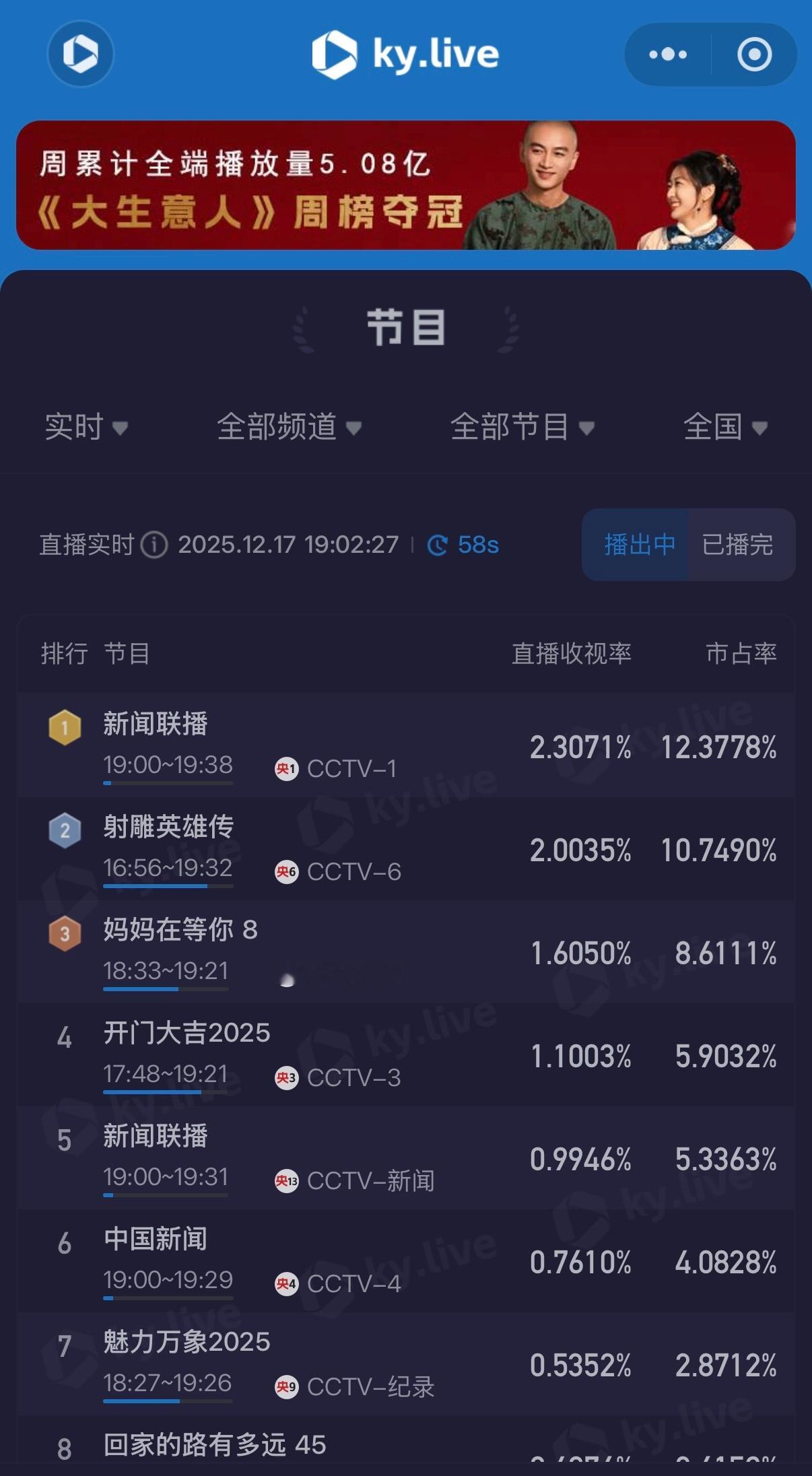
Task: Open the 大生意人 banner advertisement
Action: [x=406, y=186]
